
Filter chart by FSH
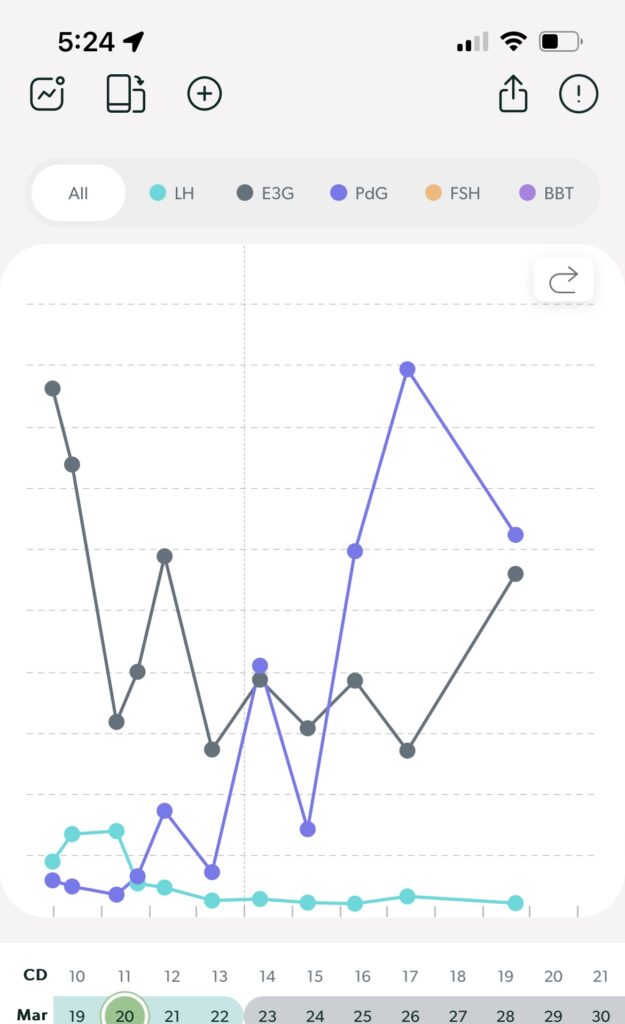click(453, 193)
